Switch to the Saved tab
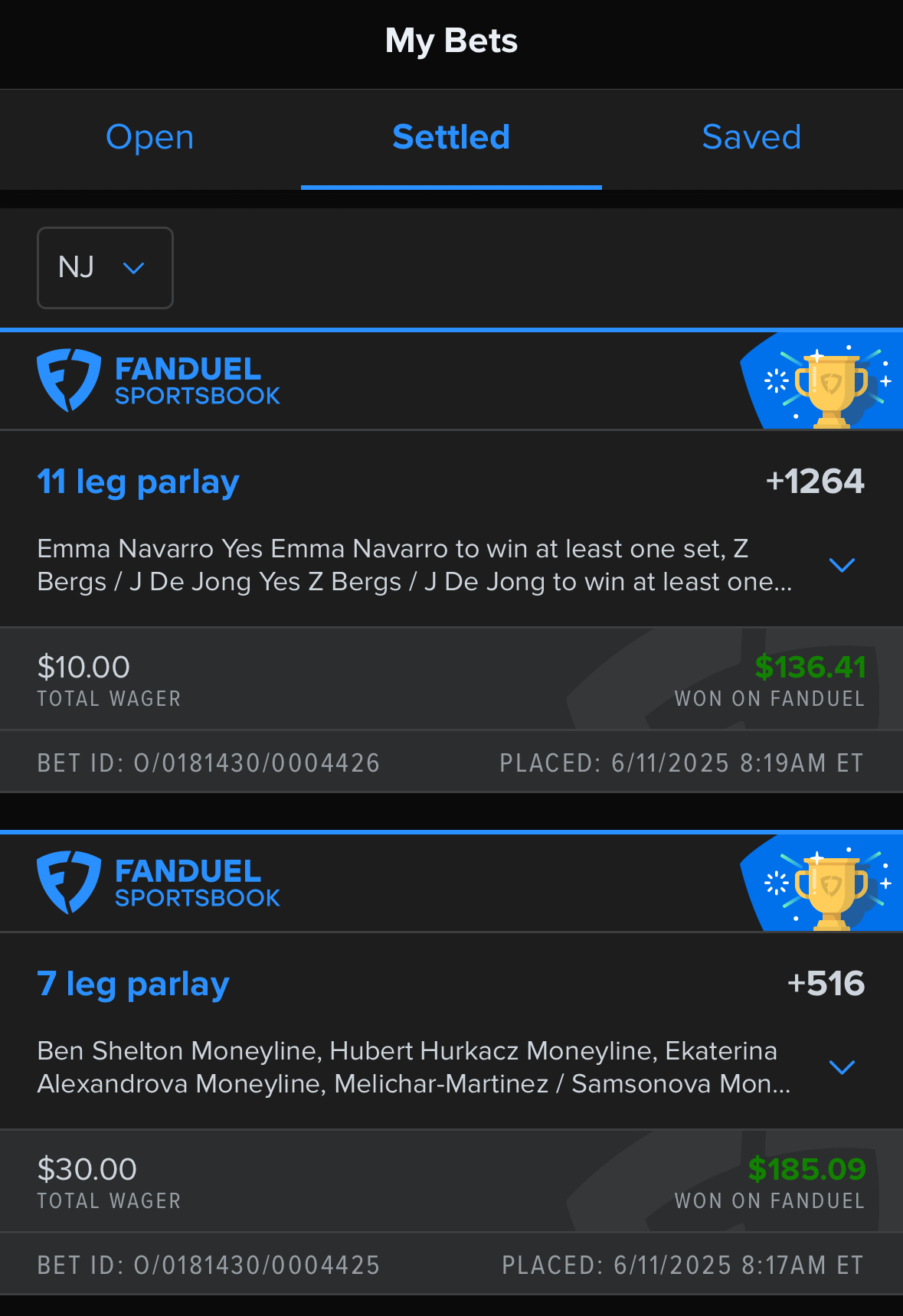The image size is (903, 1316). click(x=751, y=138)
